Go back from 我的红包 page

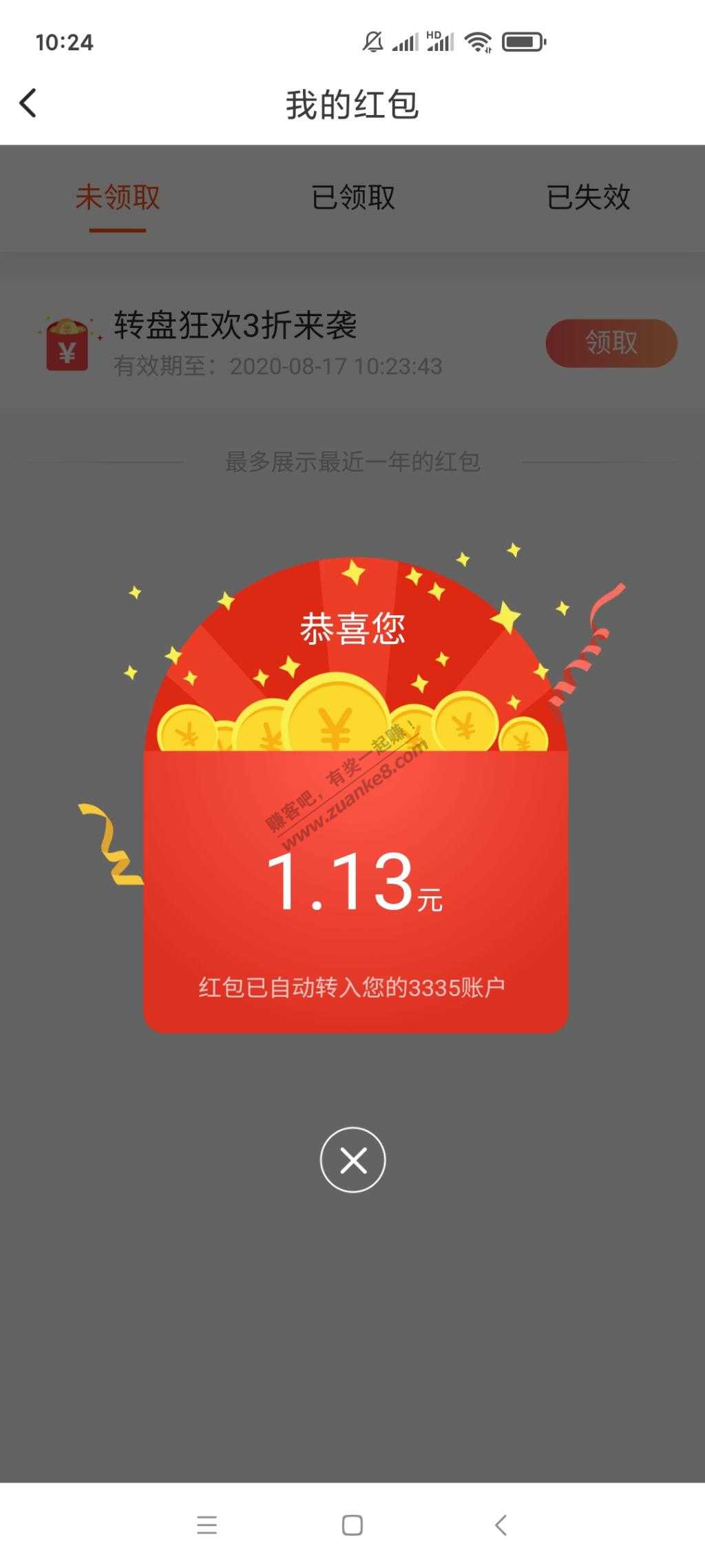(28, 104)
